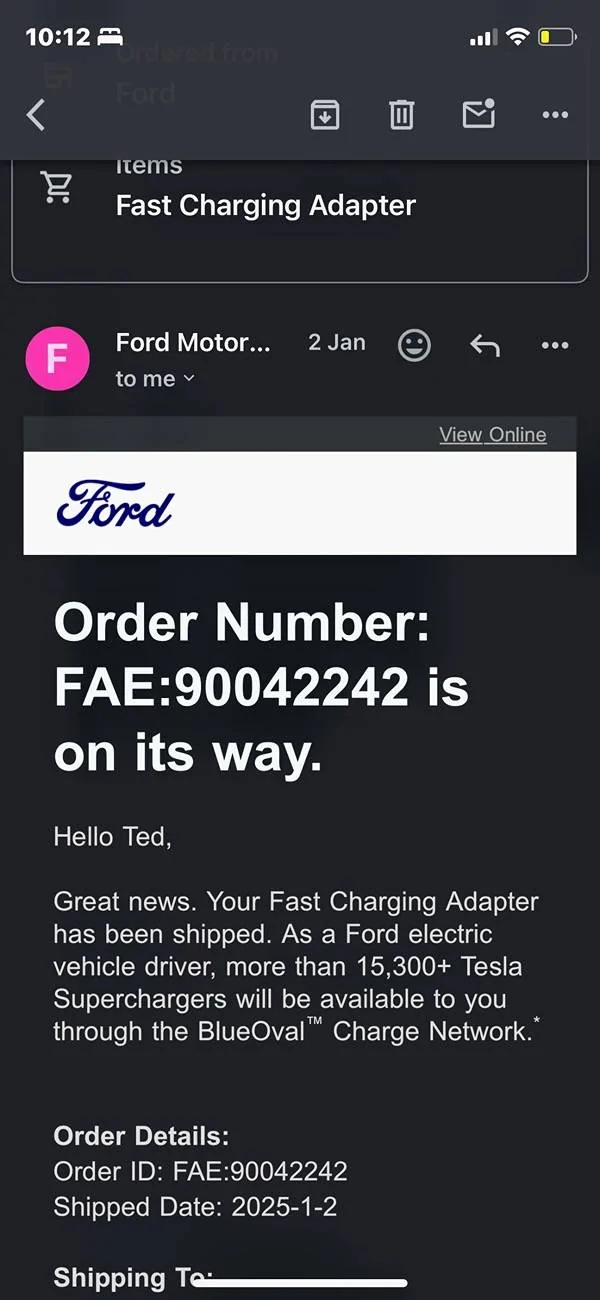Delete this email with the trash icon

click(x=401, y=115)
